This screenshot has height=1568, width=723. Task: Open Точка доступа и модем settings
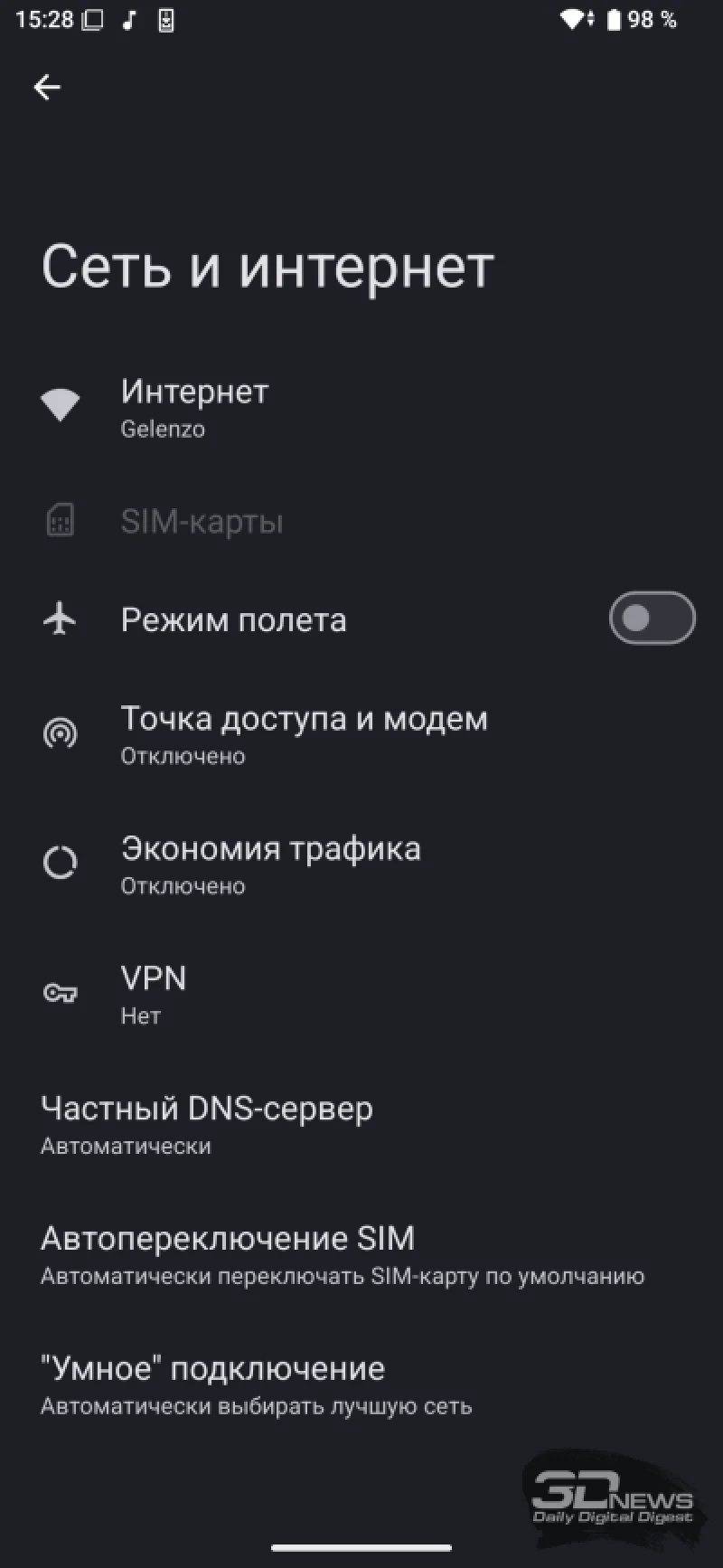tap(304, 734)
